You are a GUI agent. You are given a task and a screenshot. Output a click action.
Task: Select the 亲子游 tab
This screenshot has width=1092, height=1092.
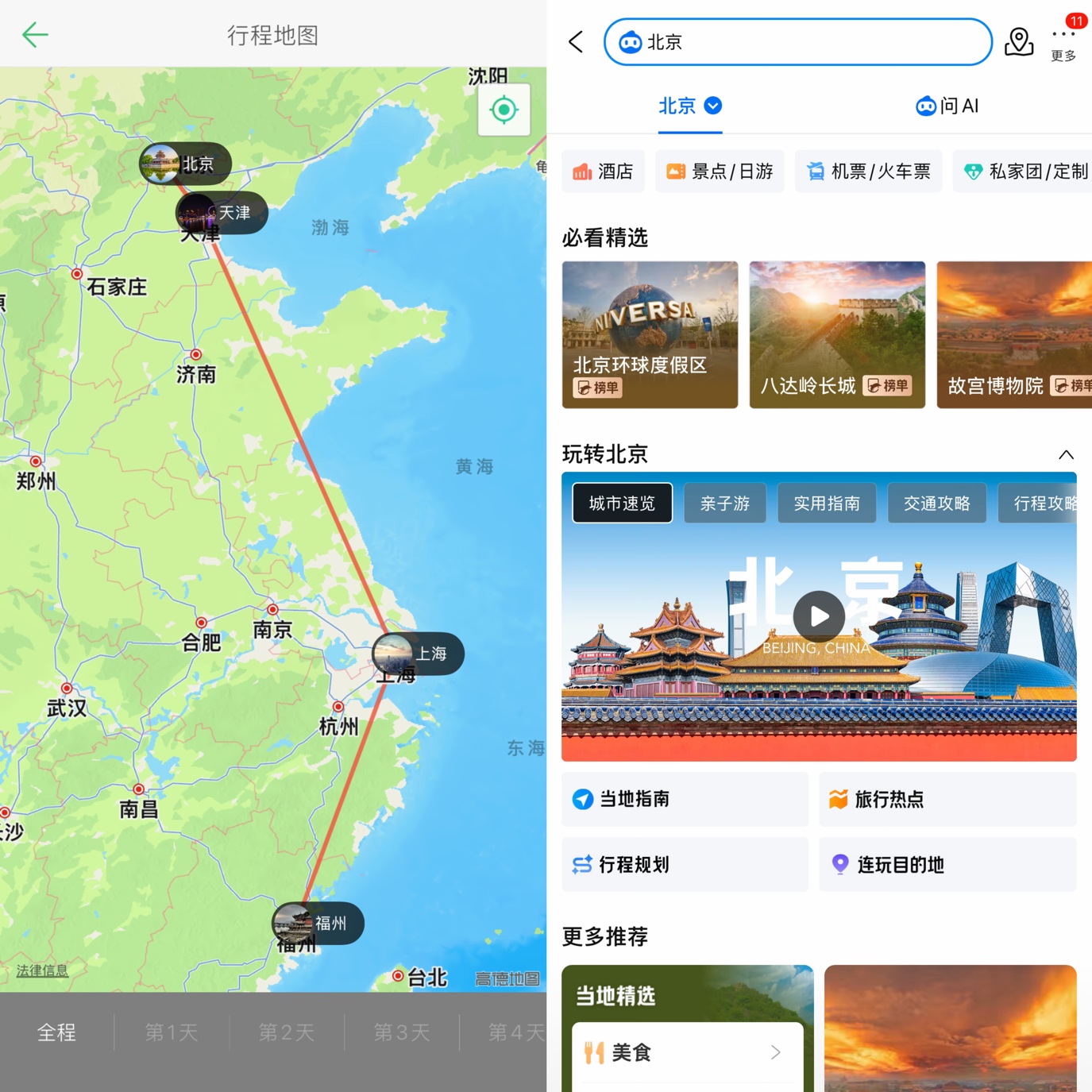(x=725, y=503)
